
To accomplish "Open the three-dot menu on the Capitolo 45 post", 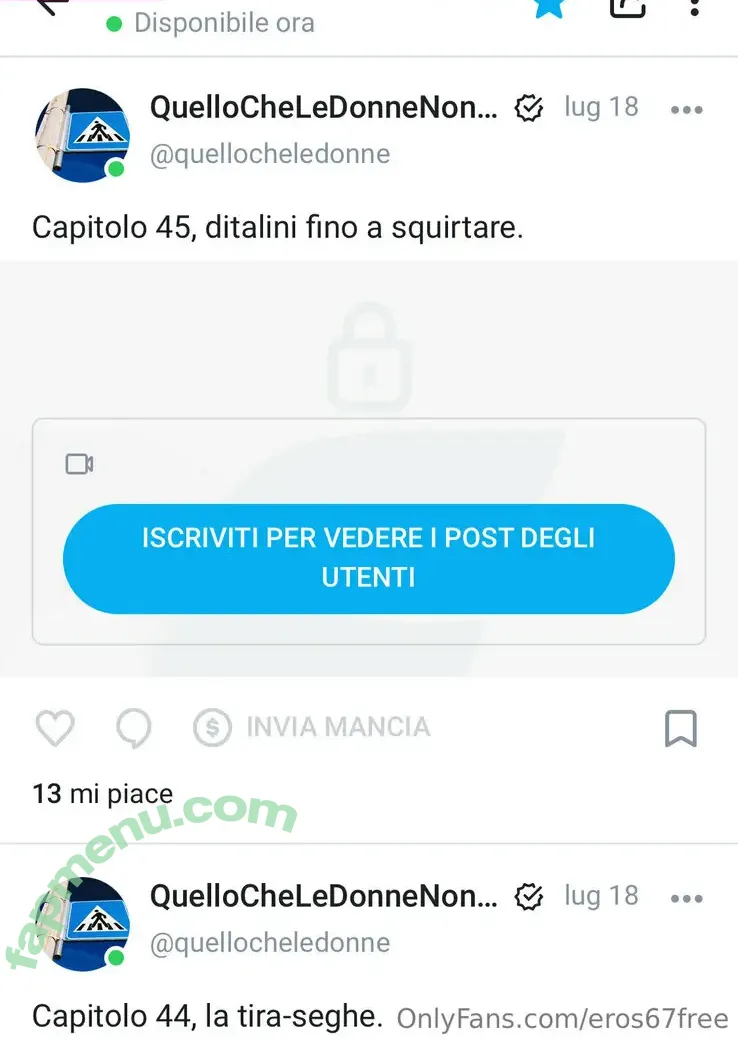I will (686, 110).
